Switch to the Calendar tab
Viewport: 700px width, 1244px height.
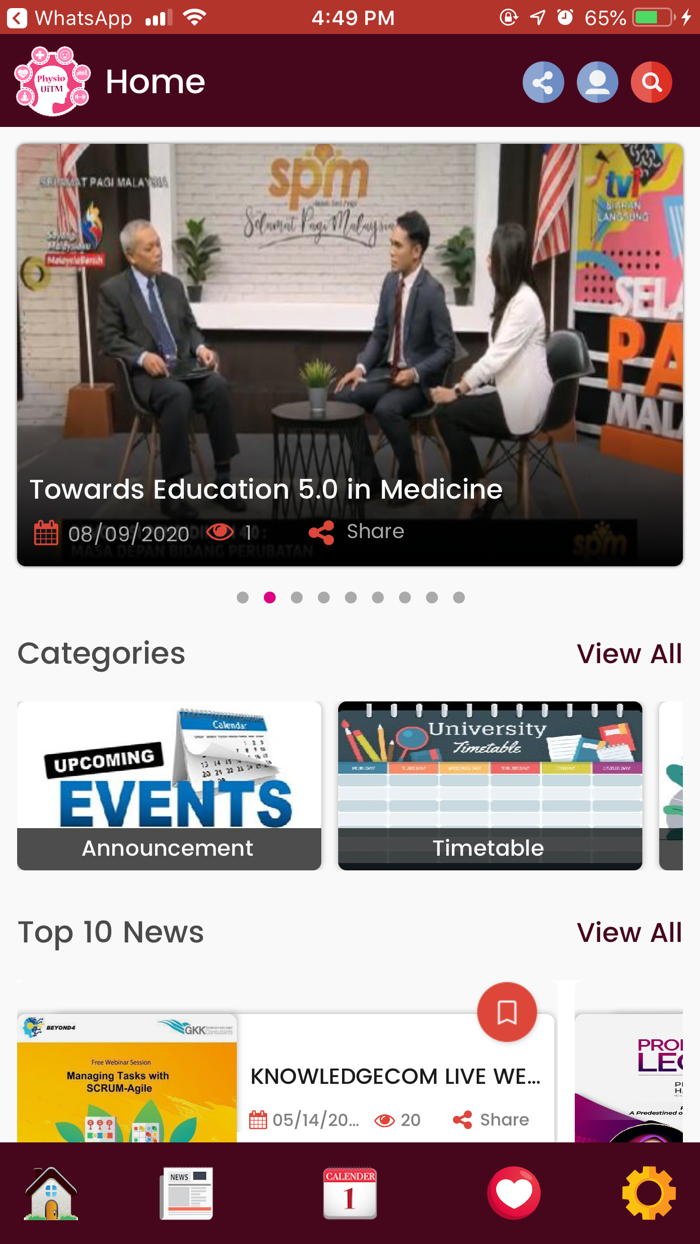[350, 1193]
